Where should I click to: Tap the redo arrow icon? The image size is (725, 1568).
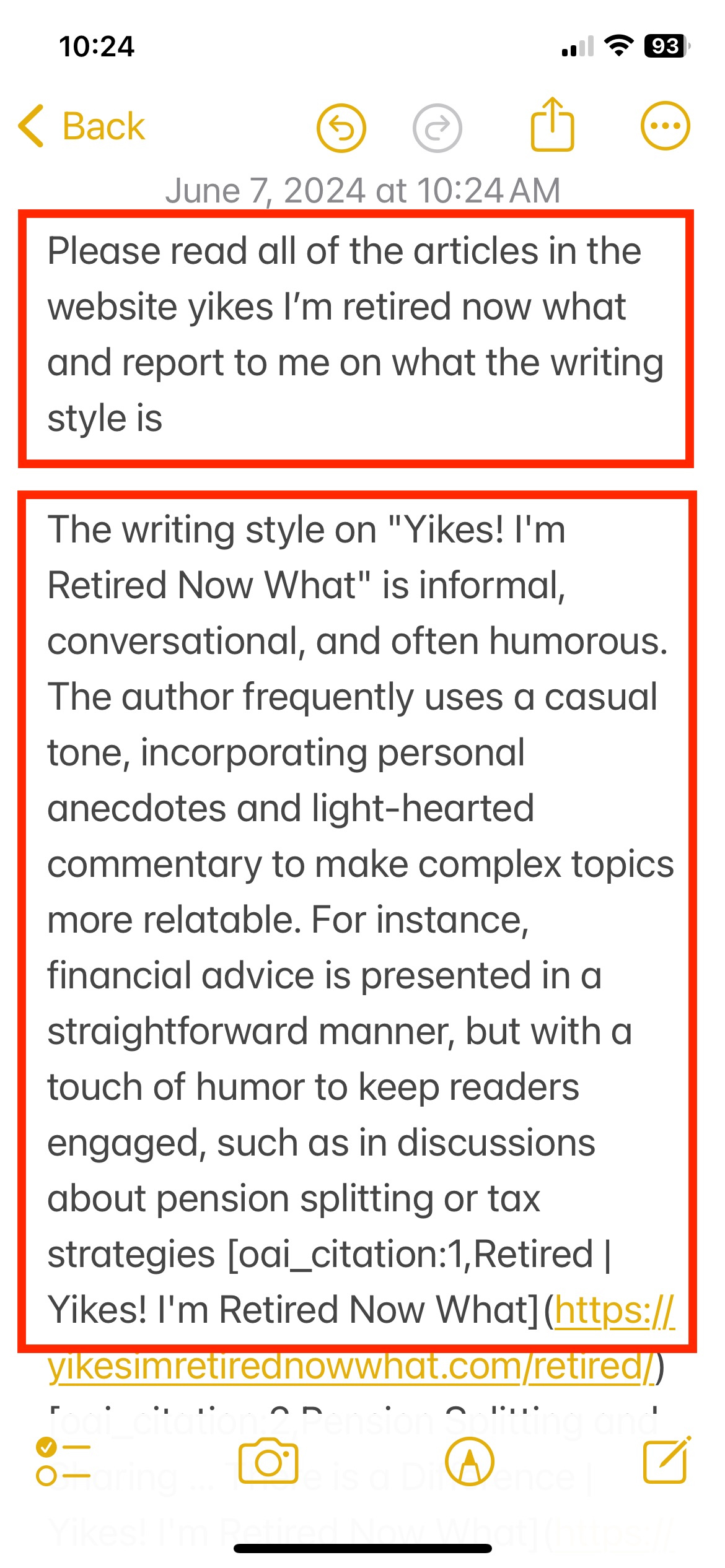[437, 128]
